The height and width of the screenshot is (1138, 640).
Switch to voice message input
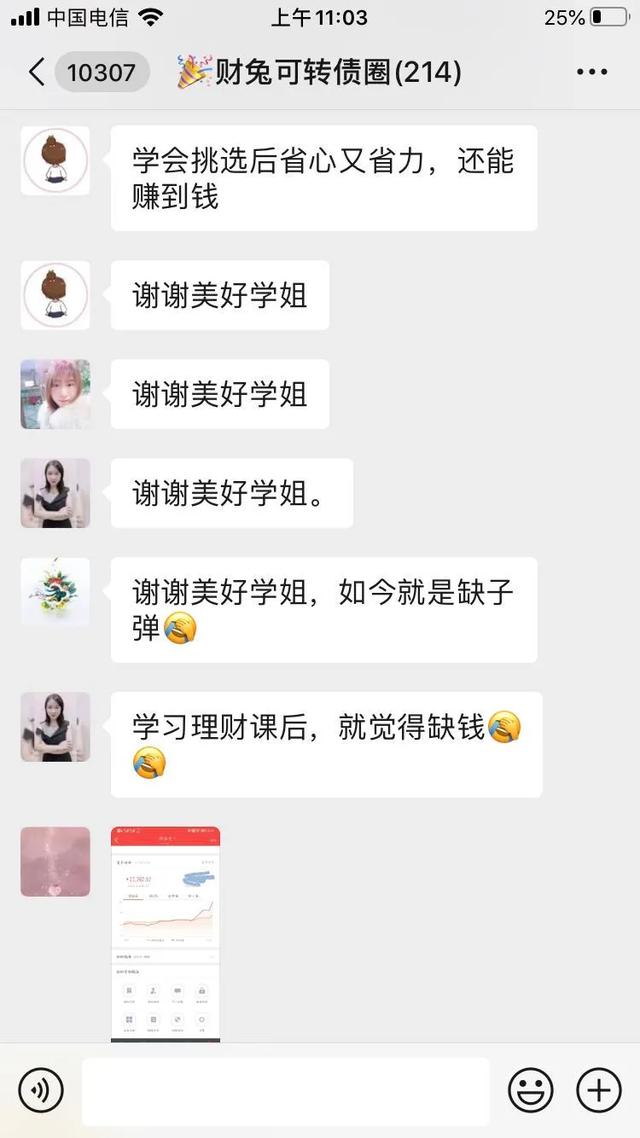tap(41, 1090)
